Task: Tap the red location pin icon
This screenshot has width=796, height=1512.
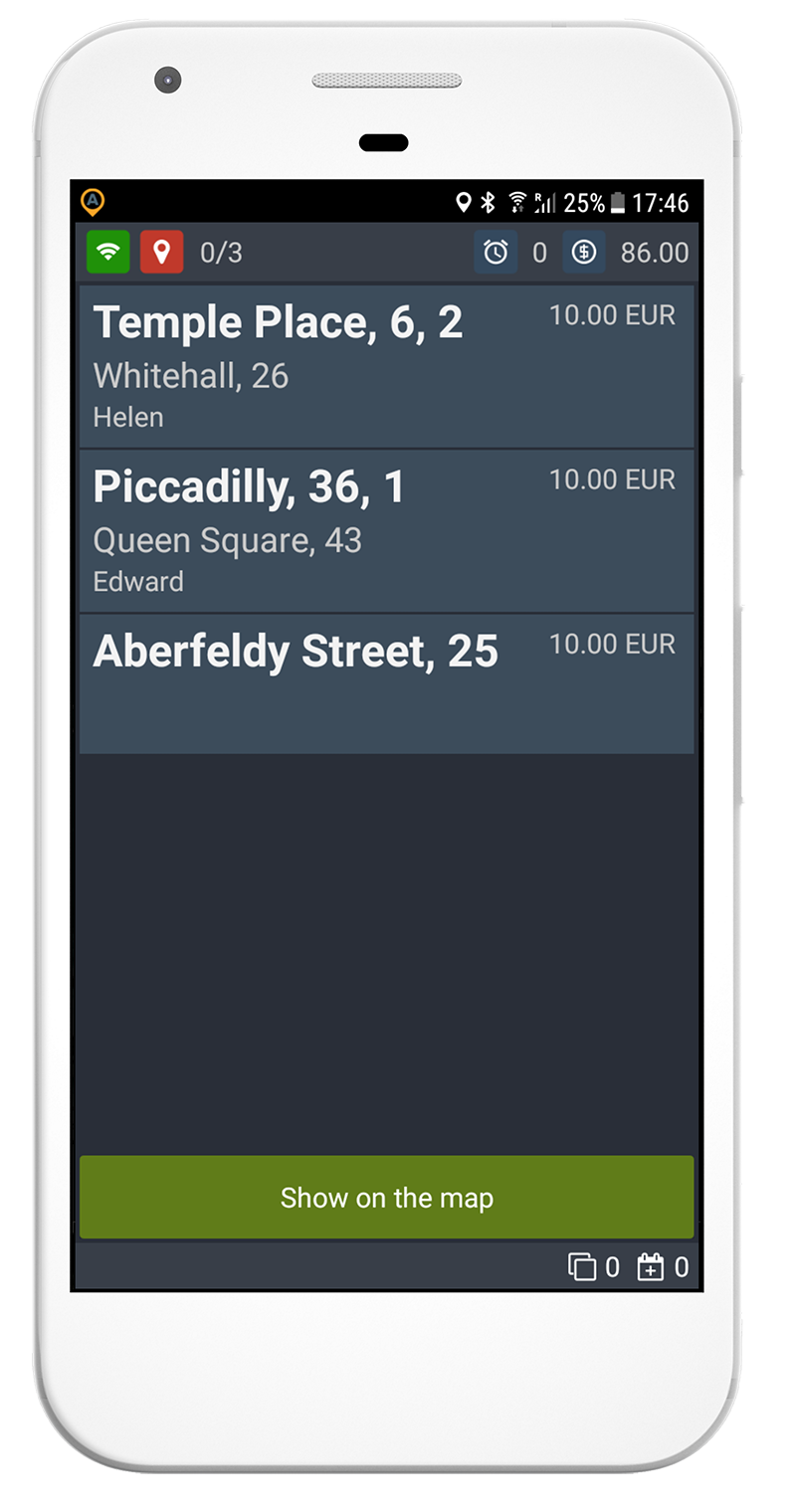Action: pyautogui.click(x=161, y=252)
